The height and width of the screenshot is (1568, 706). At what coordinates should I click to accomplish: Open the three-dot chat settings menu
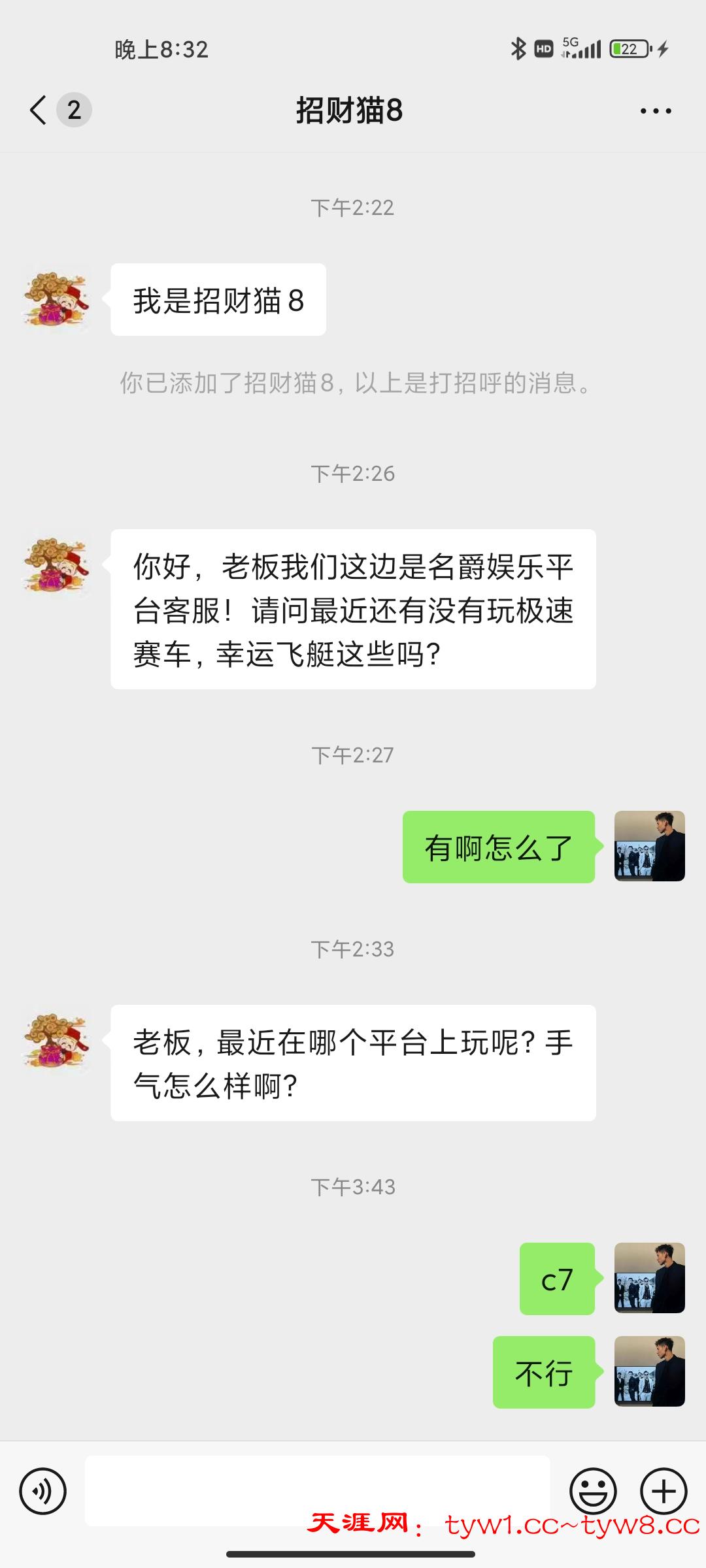[656, 111]
